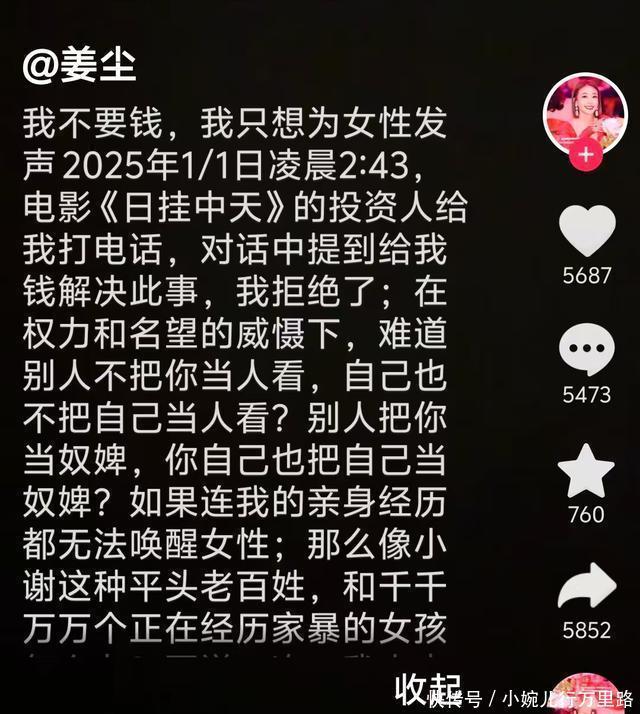Open the @姜尘 username link
This screenshot has width=640, height=714.
point(80,66)
